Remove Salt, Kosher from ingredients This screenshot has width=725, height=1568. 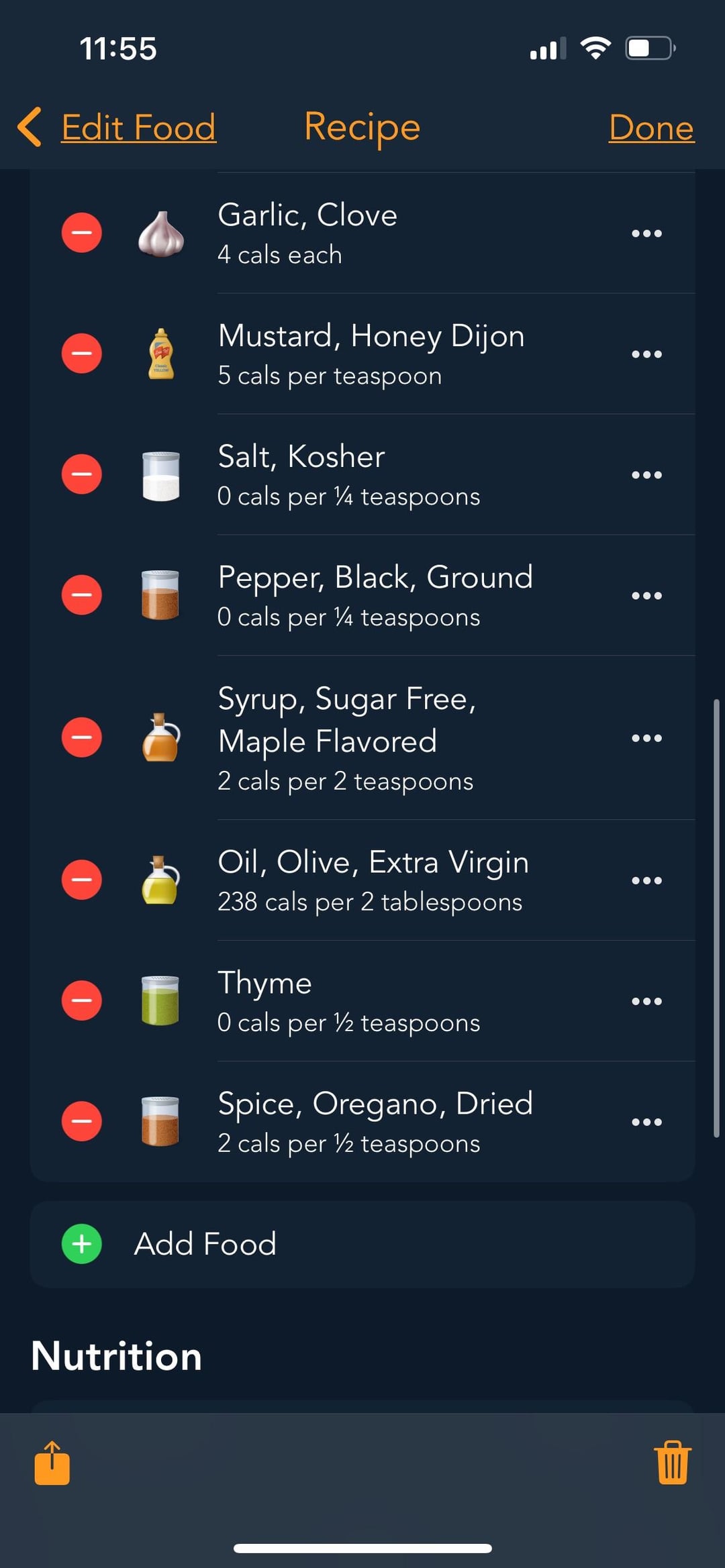pyautogui.click(x=82, y=474)
